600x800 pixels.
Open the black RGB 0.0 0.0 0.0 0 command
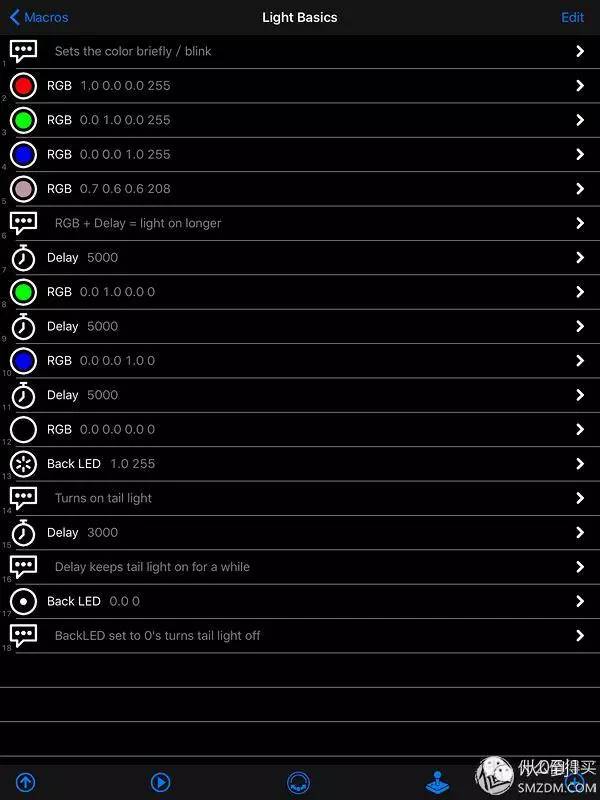tap(300, 429)
